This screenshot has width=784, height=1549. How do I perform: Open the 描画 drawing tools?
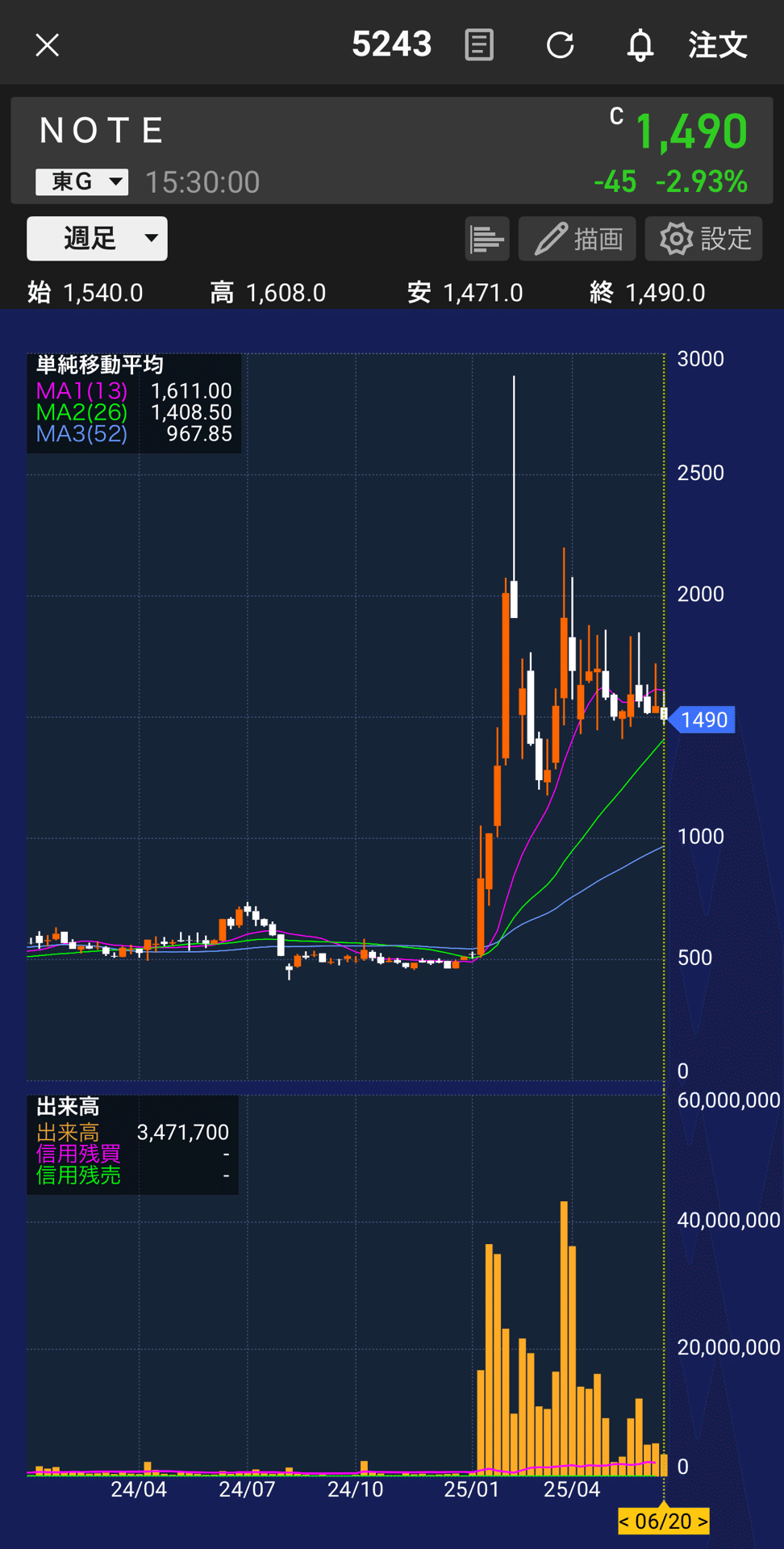(578, 239)
